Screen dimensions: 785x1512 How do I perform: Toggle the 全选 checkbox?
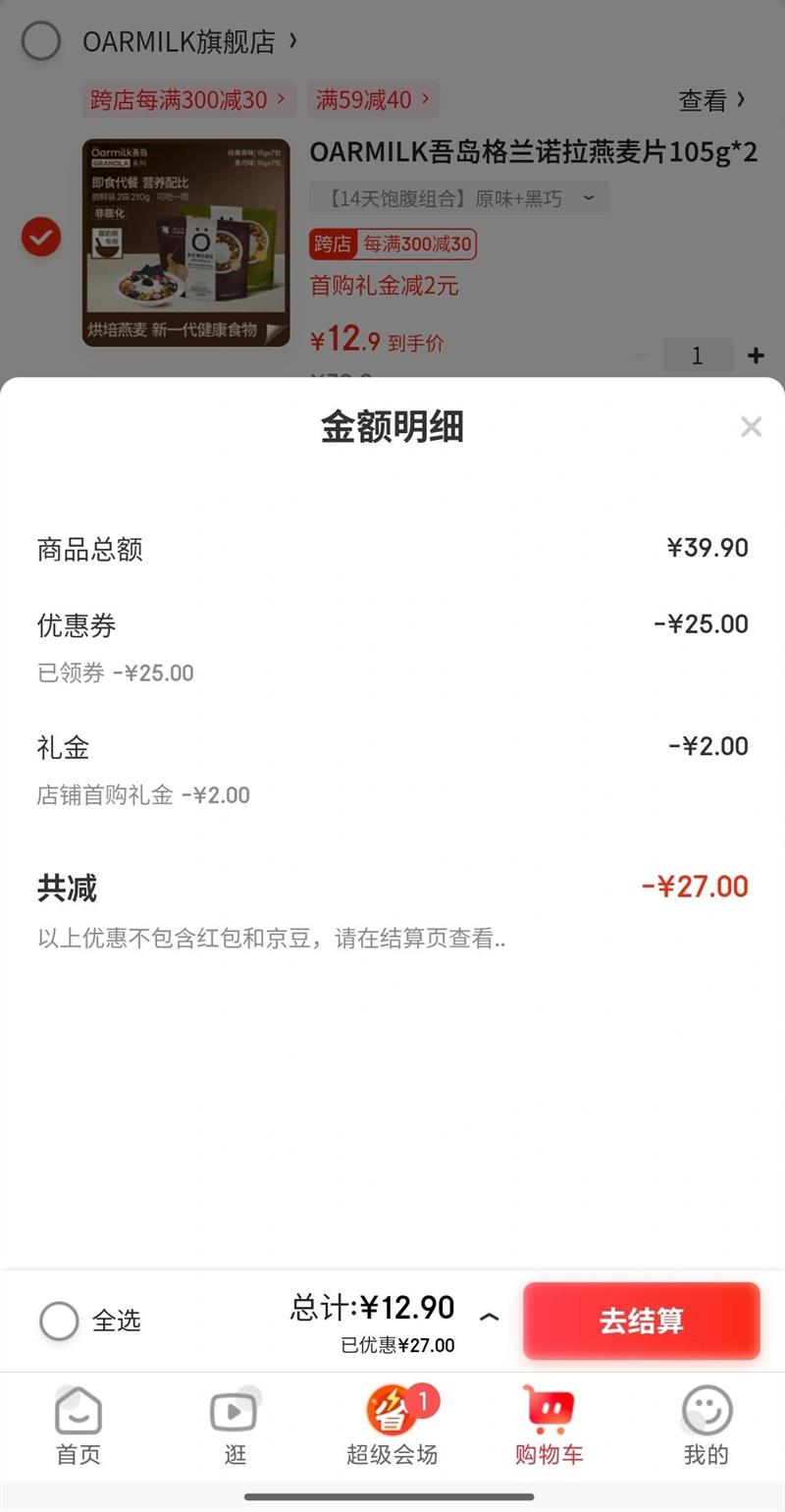(x=59, y=1321)
